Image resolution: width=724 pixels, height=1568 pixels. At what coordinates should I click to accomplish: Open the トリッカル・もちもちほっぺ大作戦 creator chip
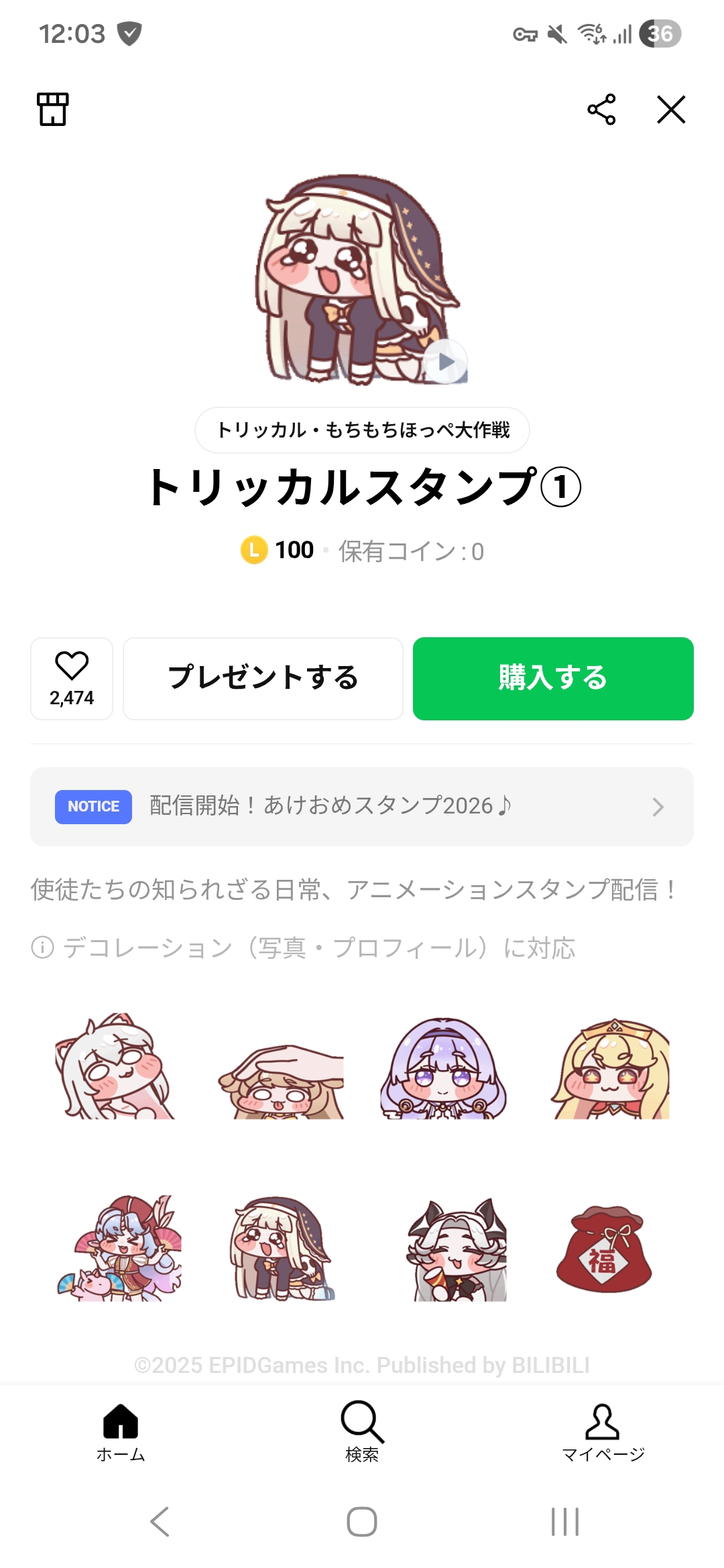362,430
